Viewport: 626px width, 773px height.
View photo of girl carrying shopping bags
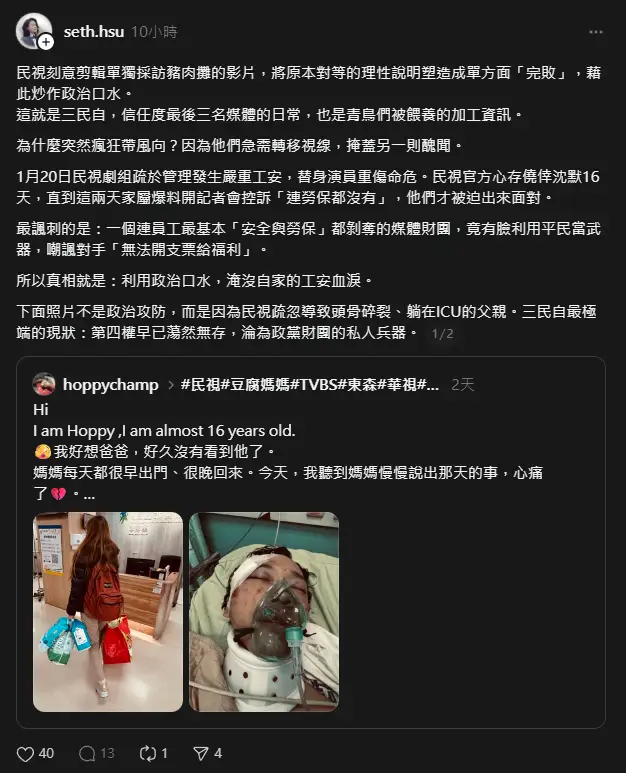(x=108, y=611)
